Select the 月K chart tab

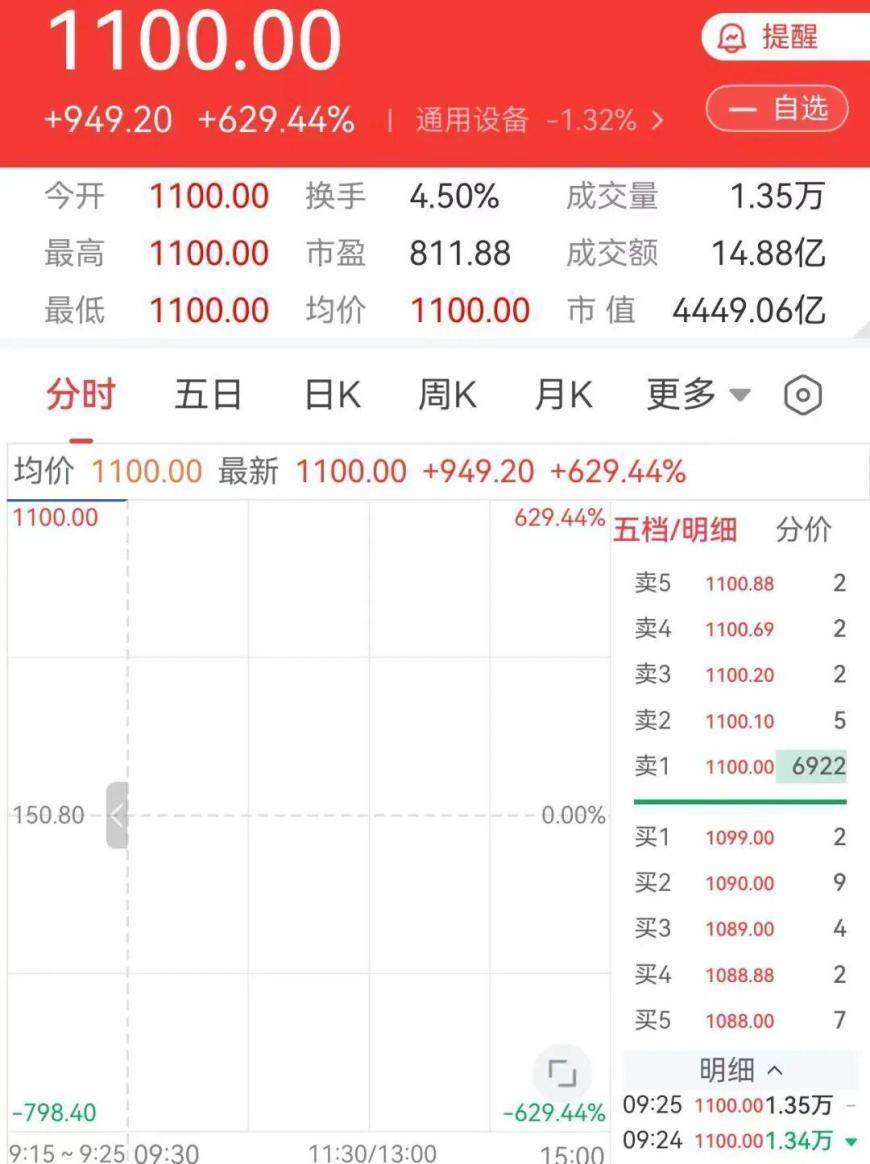coord(563,394)
